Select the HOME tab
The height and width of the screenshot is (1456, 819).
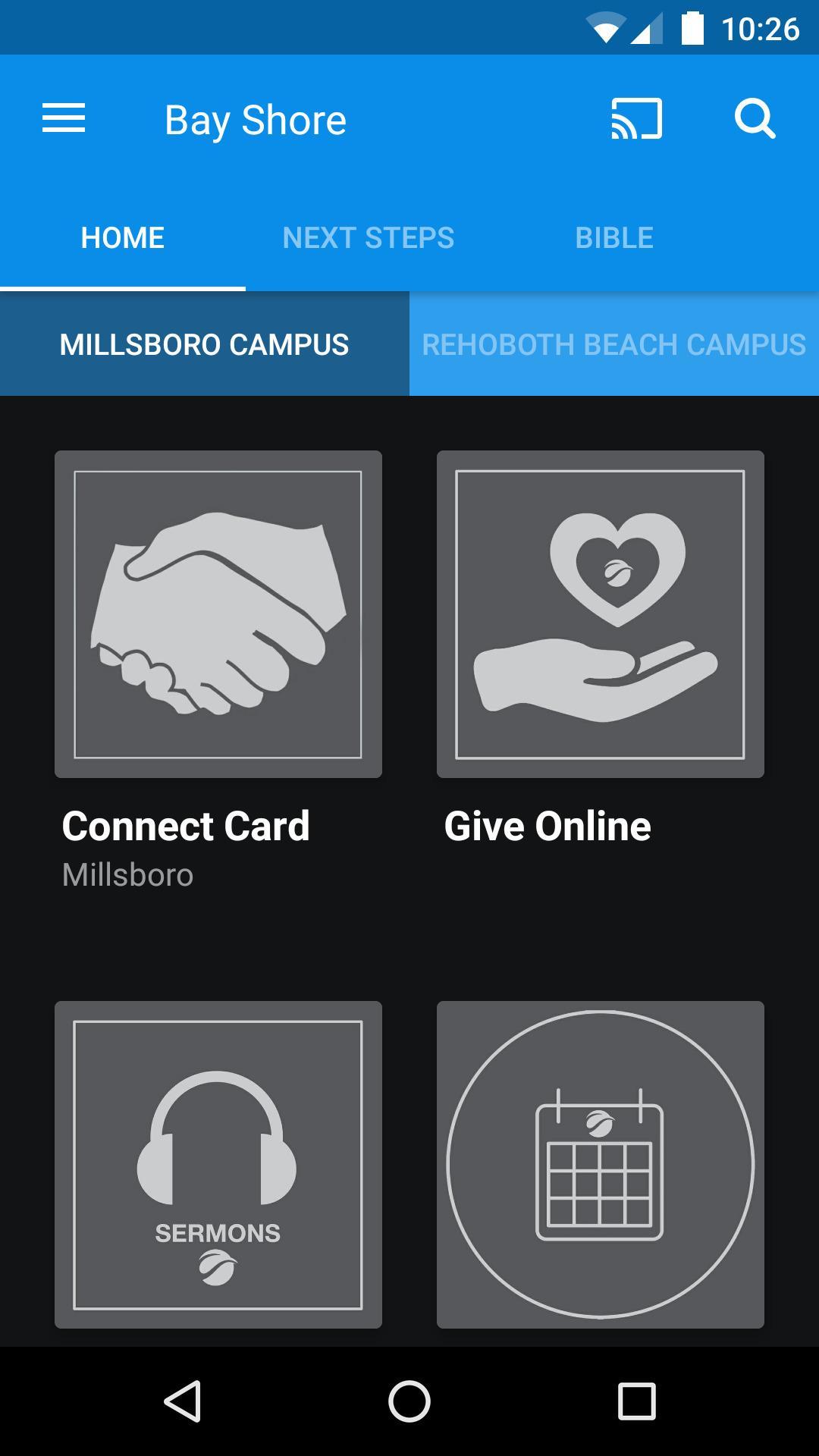click(121, 237)
